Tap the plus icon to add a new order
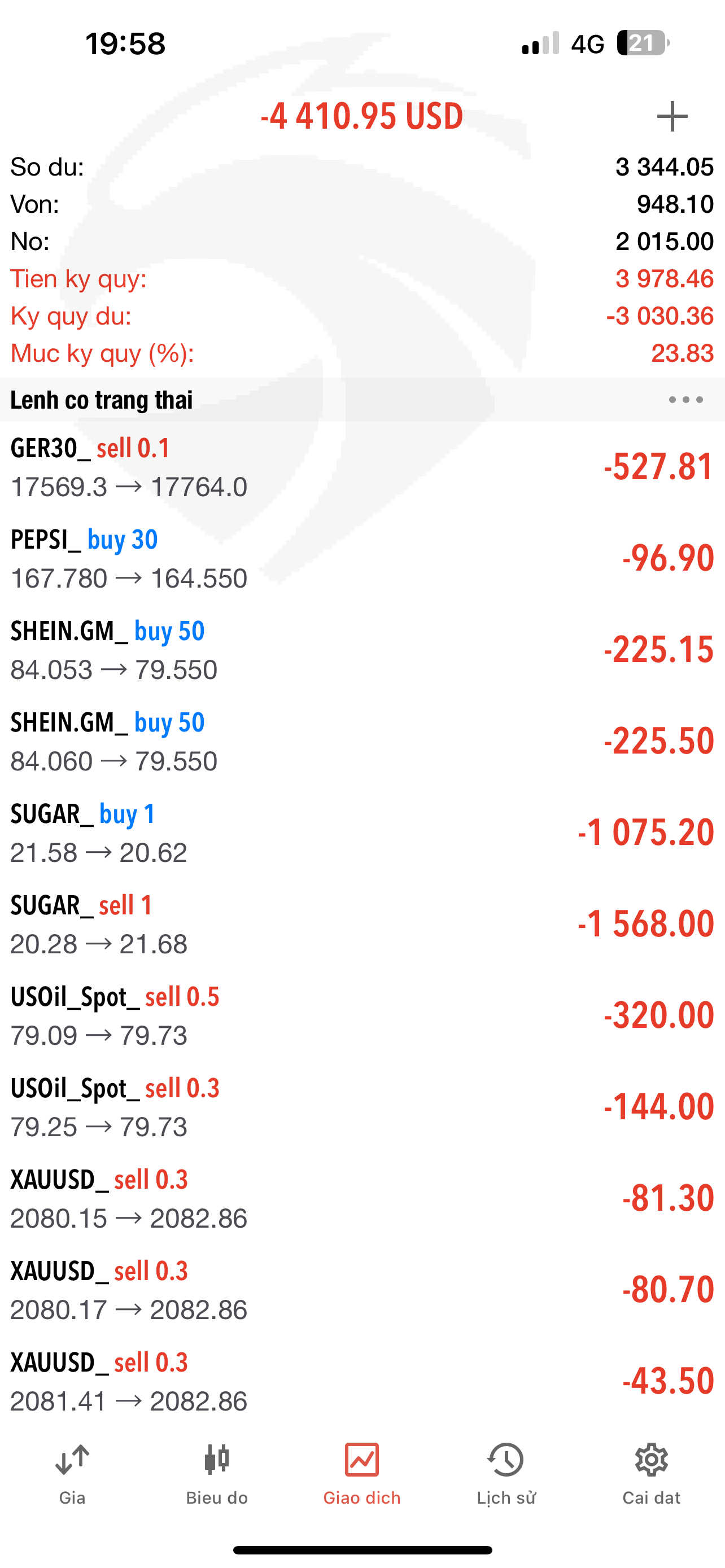This screenshot has width=725, height=1568. (x=672, y=116)
